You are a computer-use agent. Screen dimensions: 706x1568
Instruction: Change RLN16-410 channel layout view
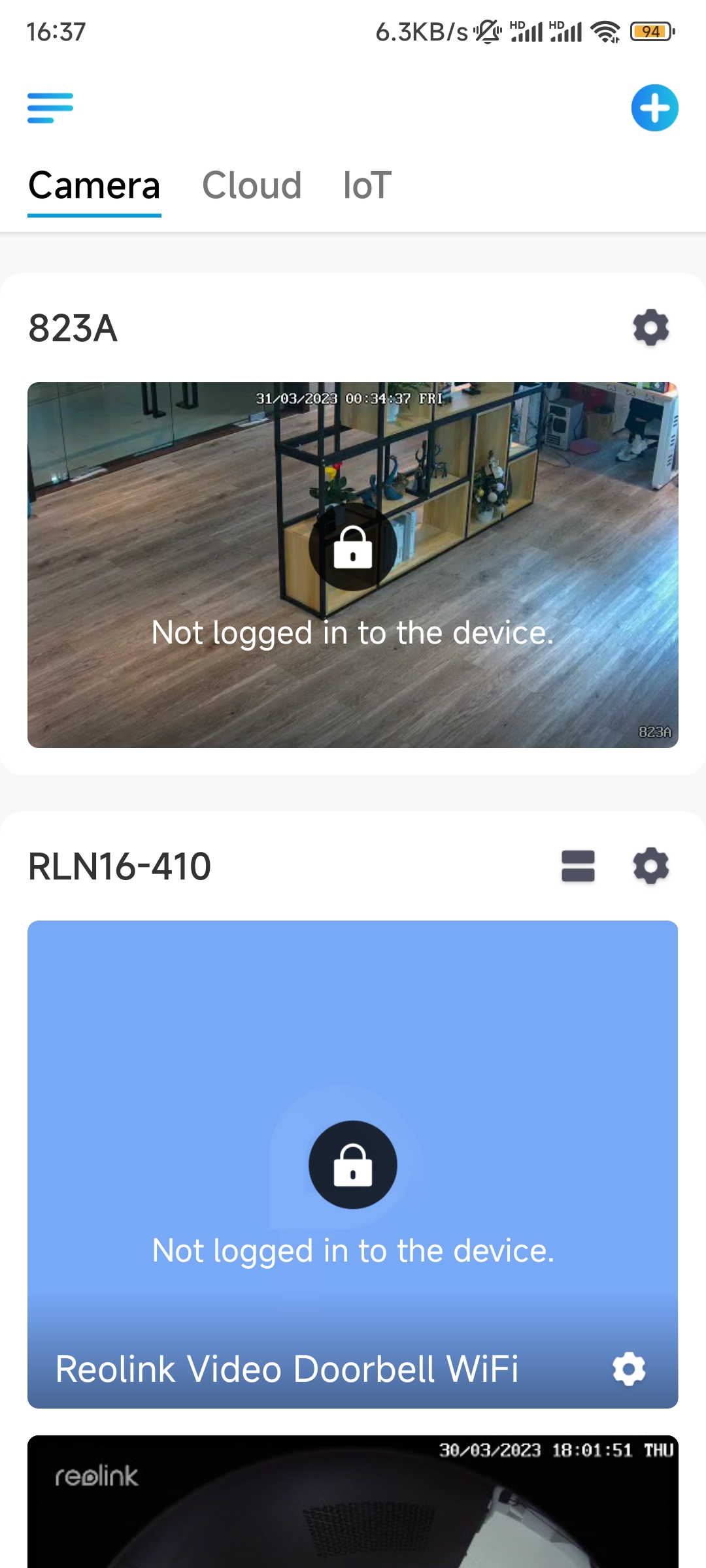pyautogui.click(x=578, y=866)
